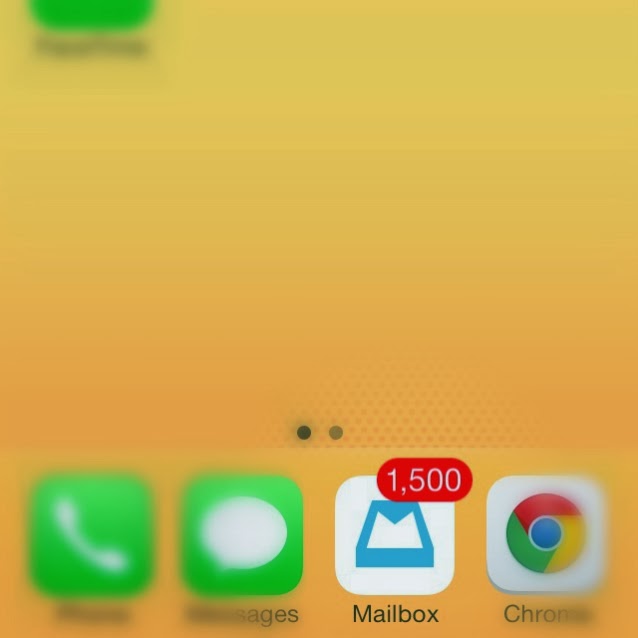
Task: Open the Phone app in the dock
Action: pos(92,536)
